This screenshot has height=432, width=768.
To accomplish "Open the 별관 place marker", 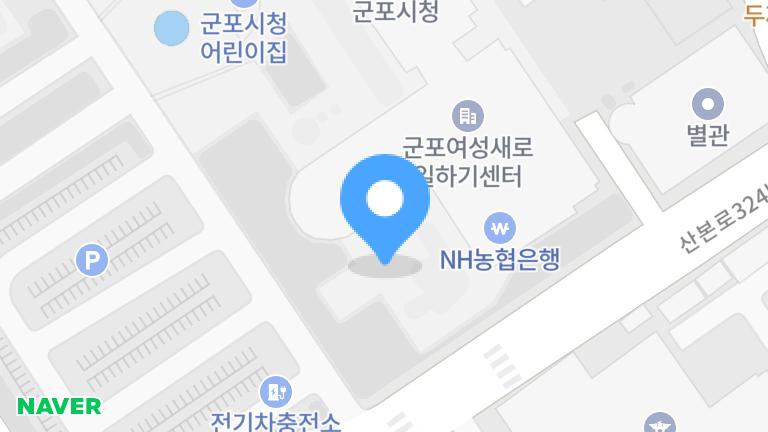I will 708,103.
